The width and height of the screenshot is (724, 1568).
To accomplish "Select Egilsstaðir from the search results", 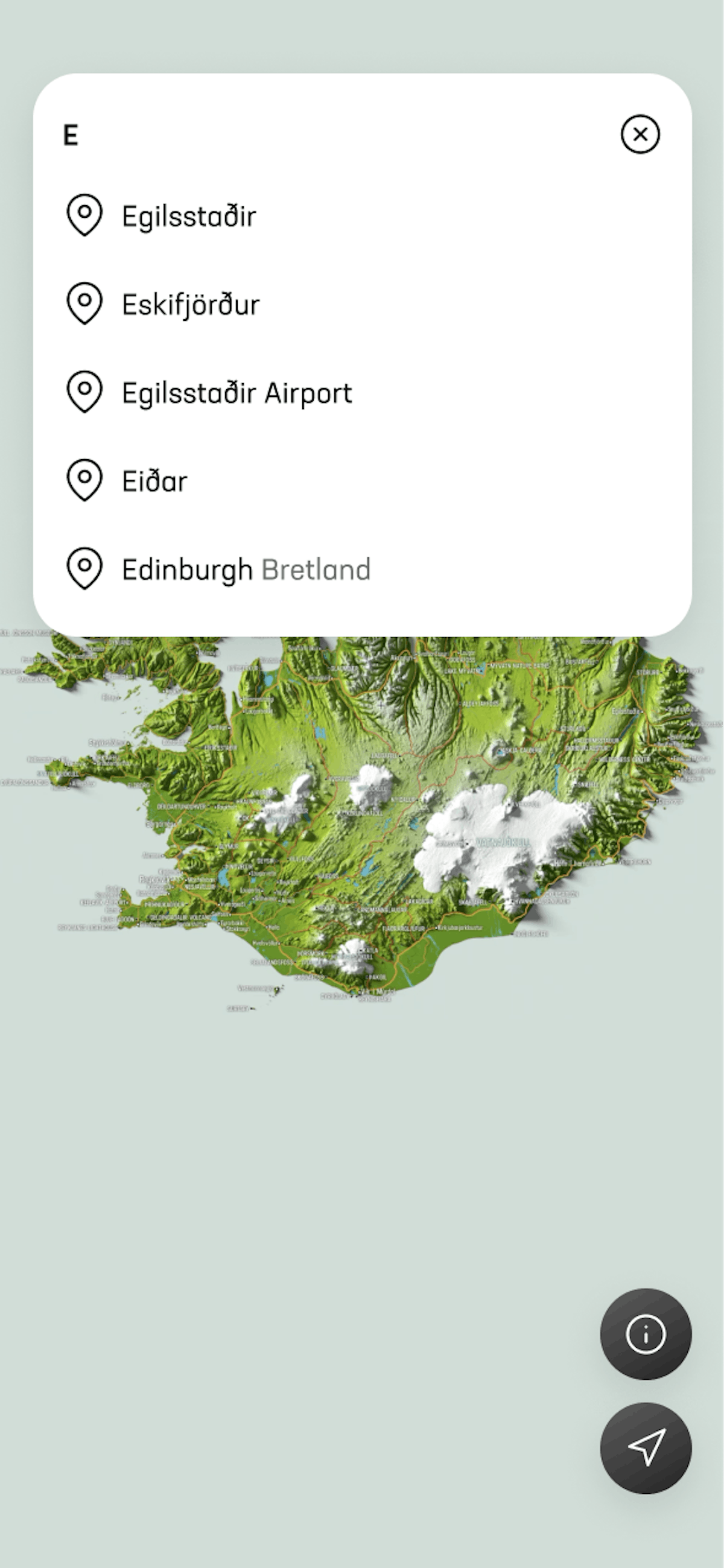I will (189, 216).
